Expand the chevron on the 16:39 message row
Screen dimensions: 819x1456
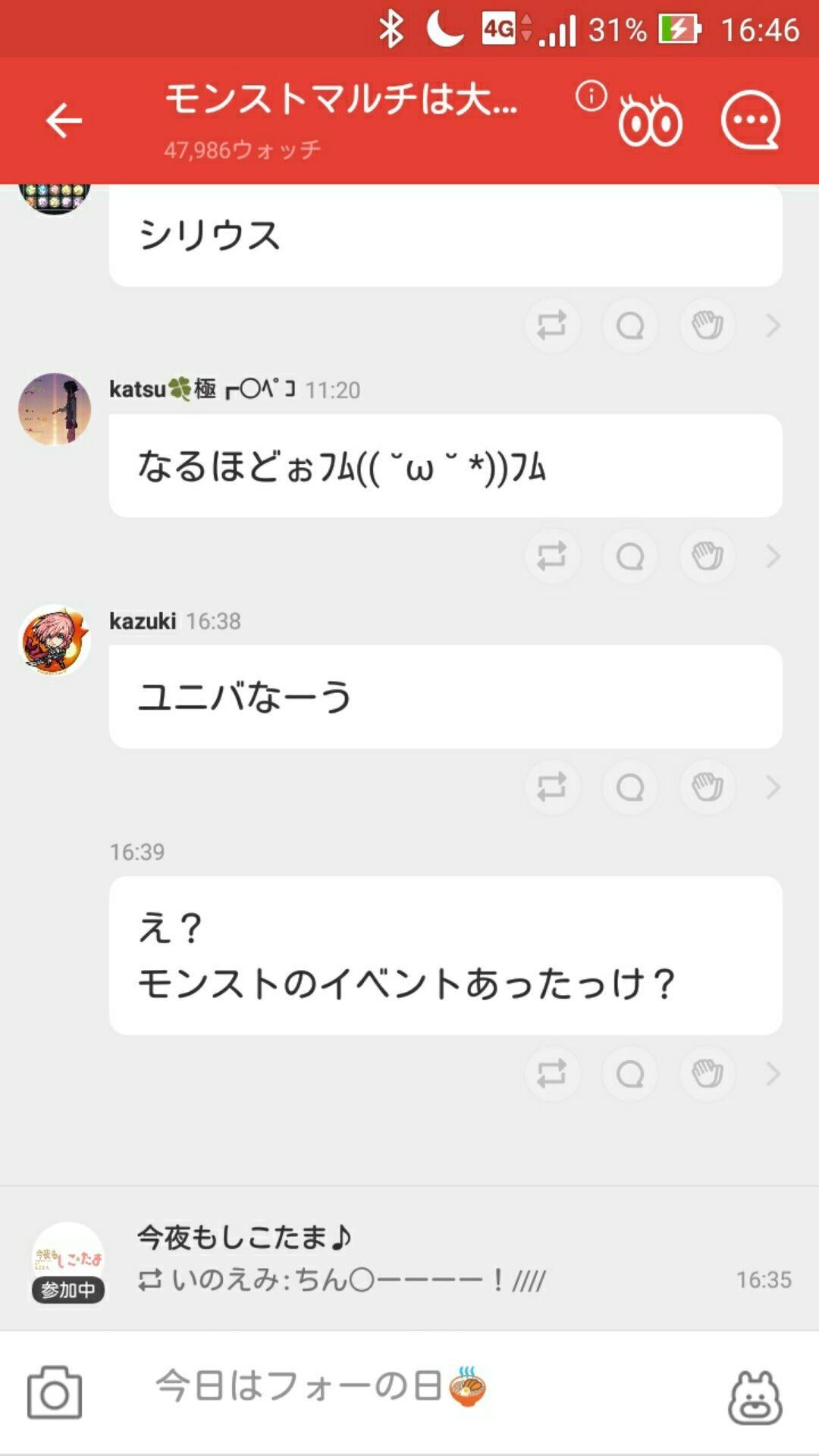tap(773, 1074)
